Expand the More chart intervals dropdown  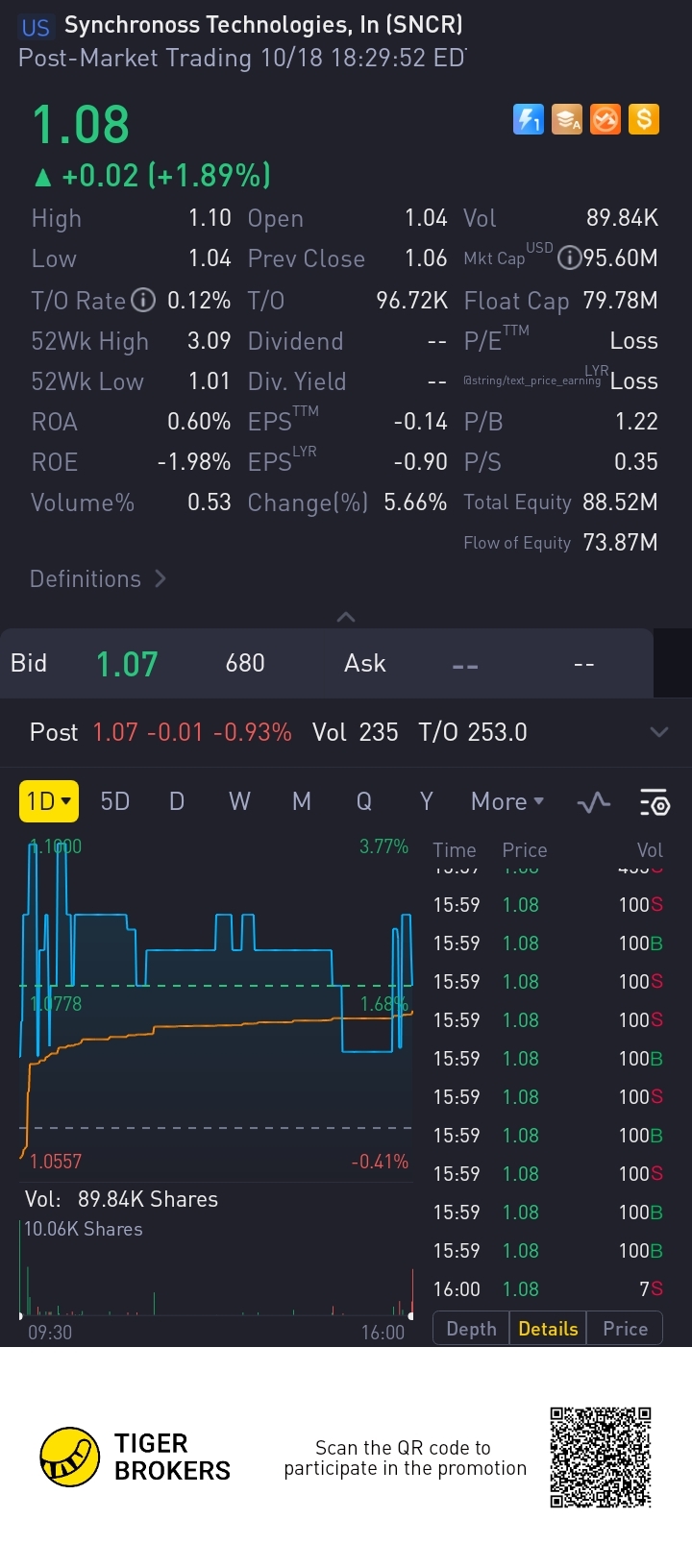click(507, 801)
